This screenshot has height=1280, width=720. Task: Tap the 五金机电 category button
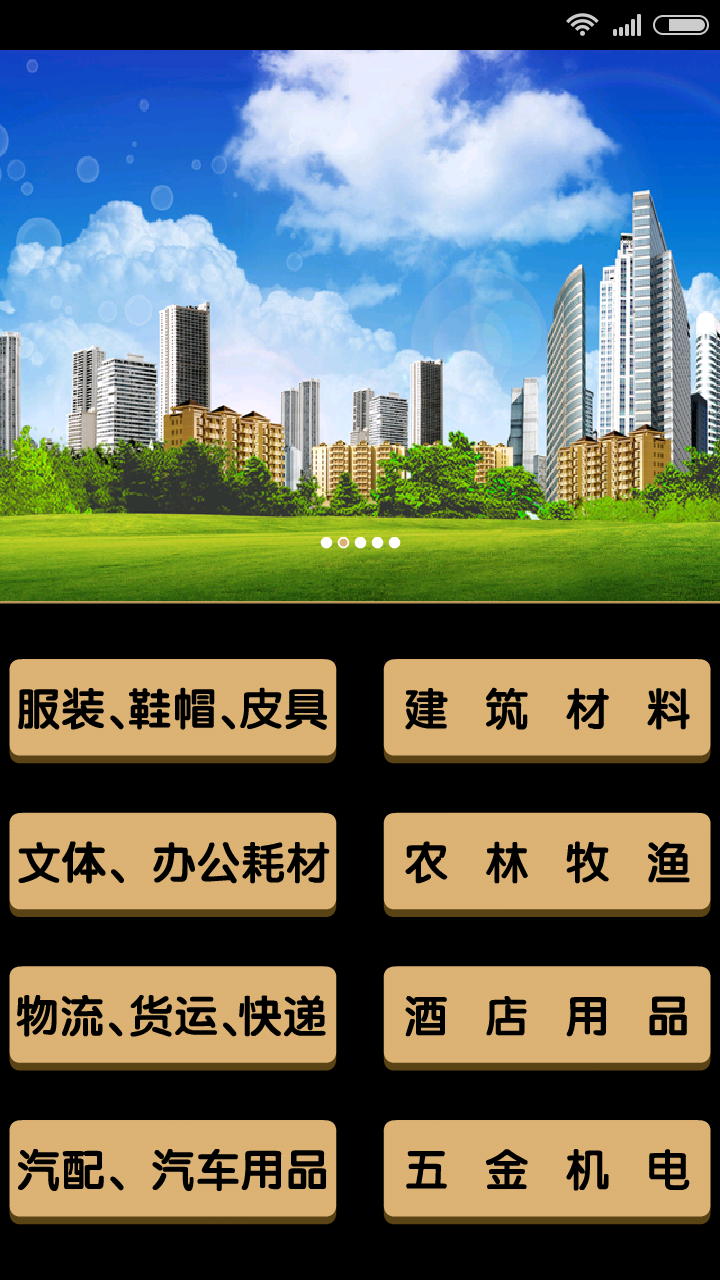pyautogui.click(x=547, y=1170)
